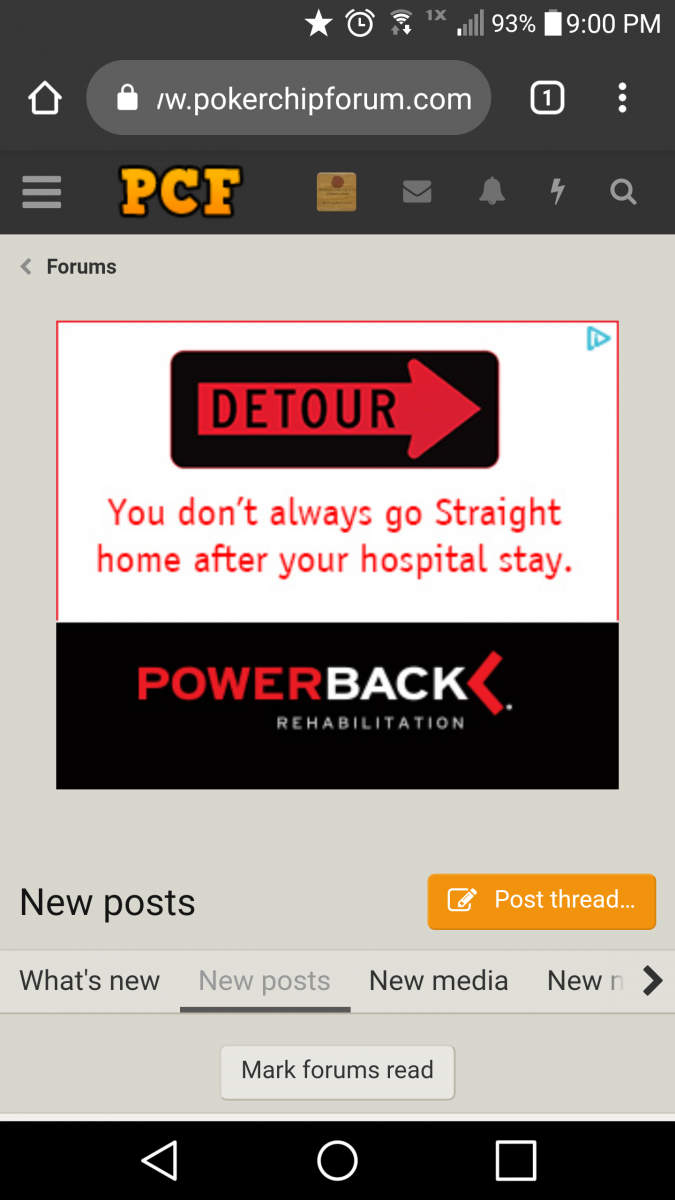The width and height of the screenshot is (675, 1200).
Task: Open the user profile avatar
Action: pos(336,191)
